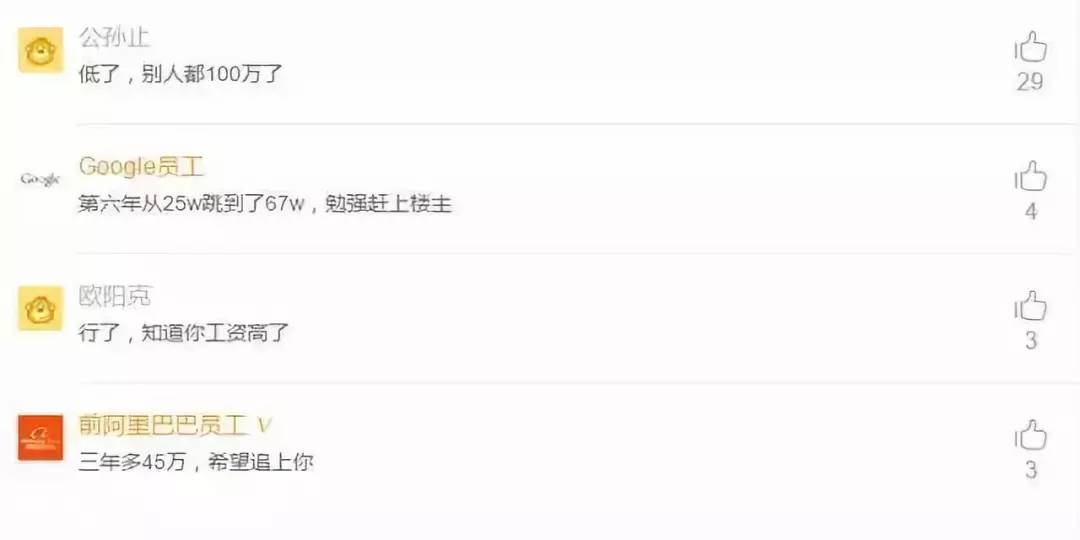Open 公孙止's profile avatar

click(41, 50)
